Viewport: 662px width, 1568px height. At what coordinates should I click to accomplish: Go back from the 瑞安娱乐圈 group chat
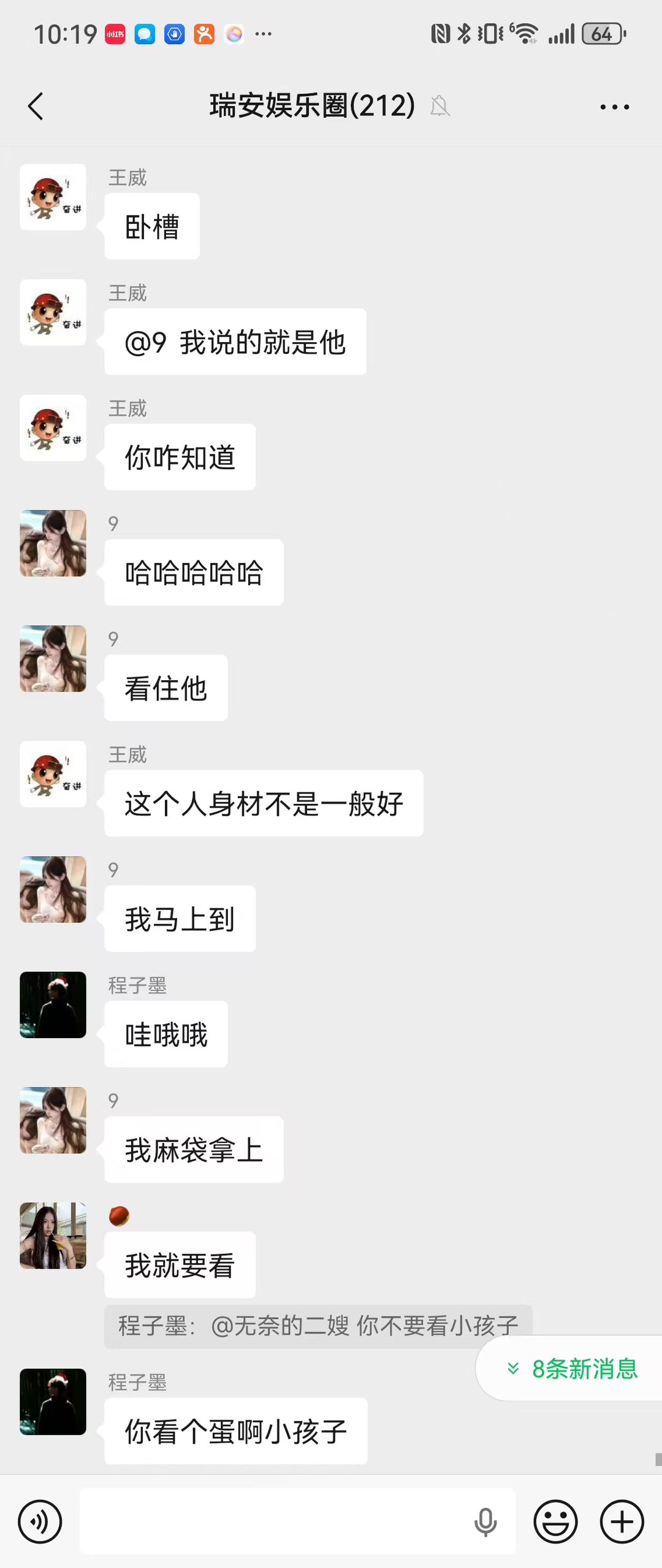pos(36,107)
